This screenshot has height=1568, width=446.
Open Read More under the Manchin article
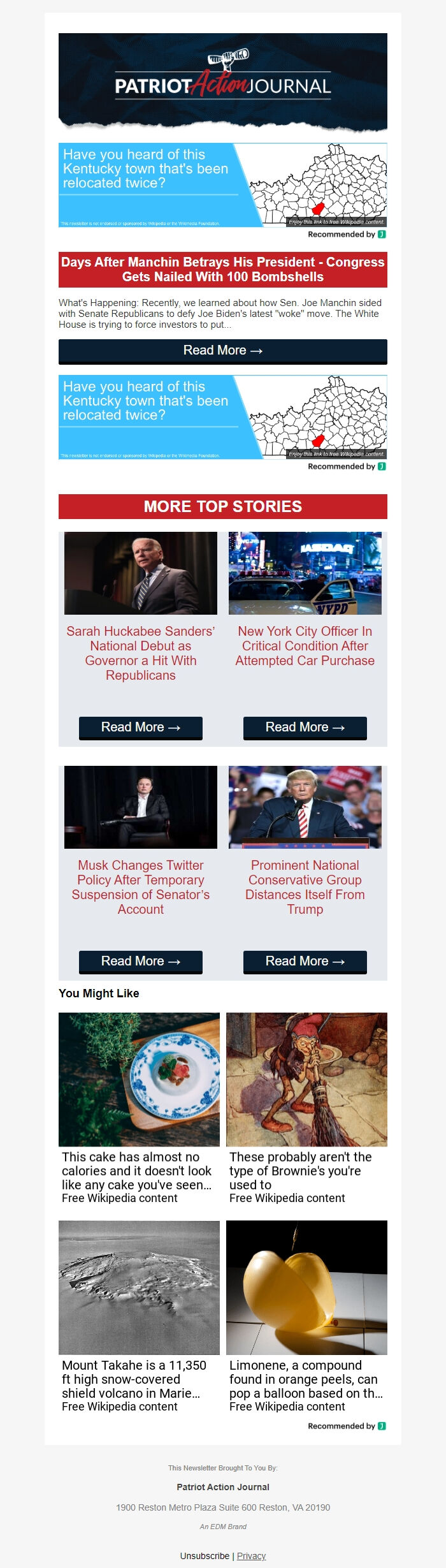pyautogui.click(x=222, y=351)
